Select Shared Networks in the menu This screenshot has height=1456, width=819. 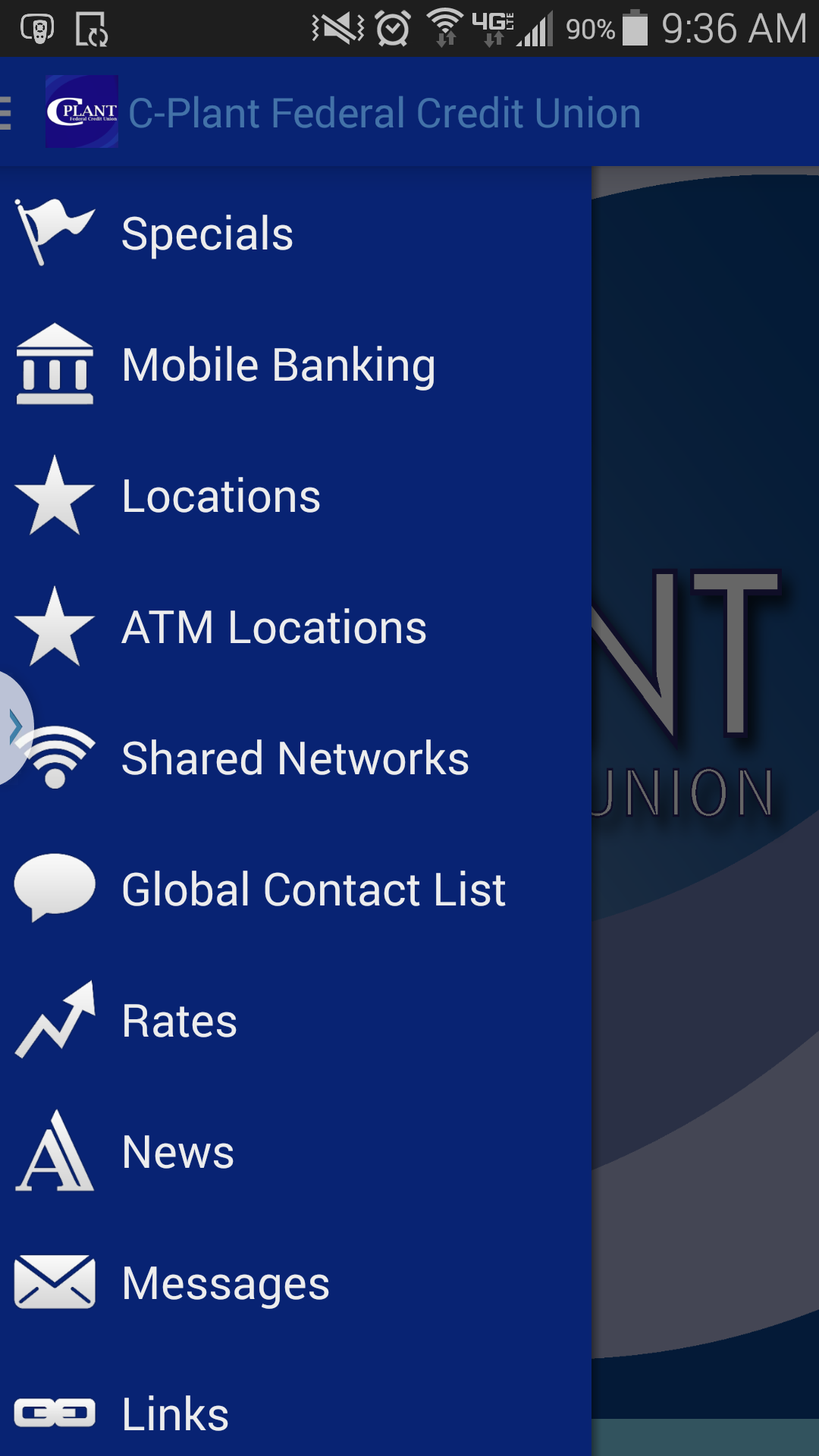[x=293, y=758]
